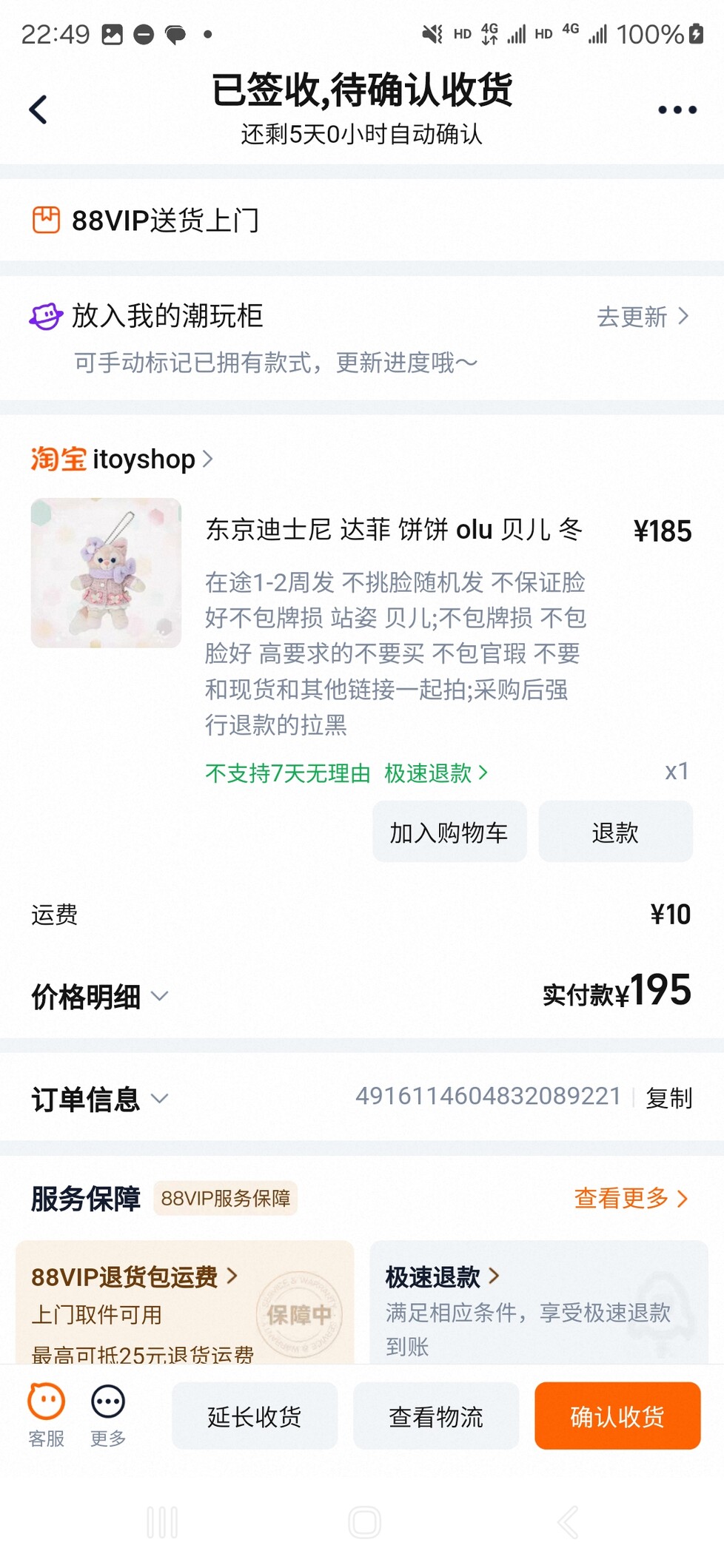
Task: Tap 加入购物车 to add item to cart
Action: pos(449,832)
